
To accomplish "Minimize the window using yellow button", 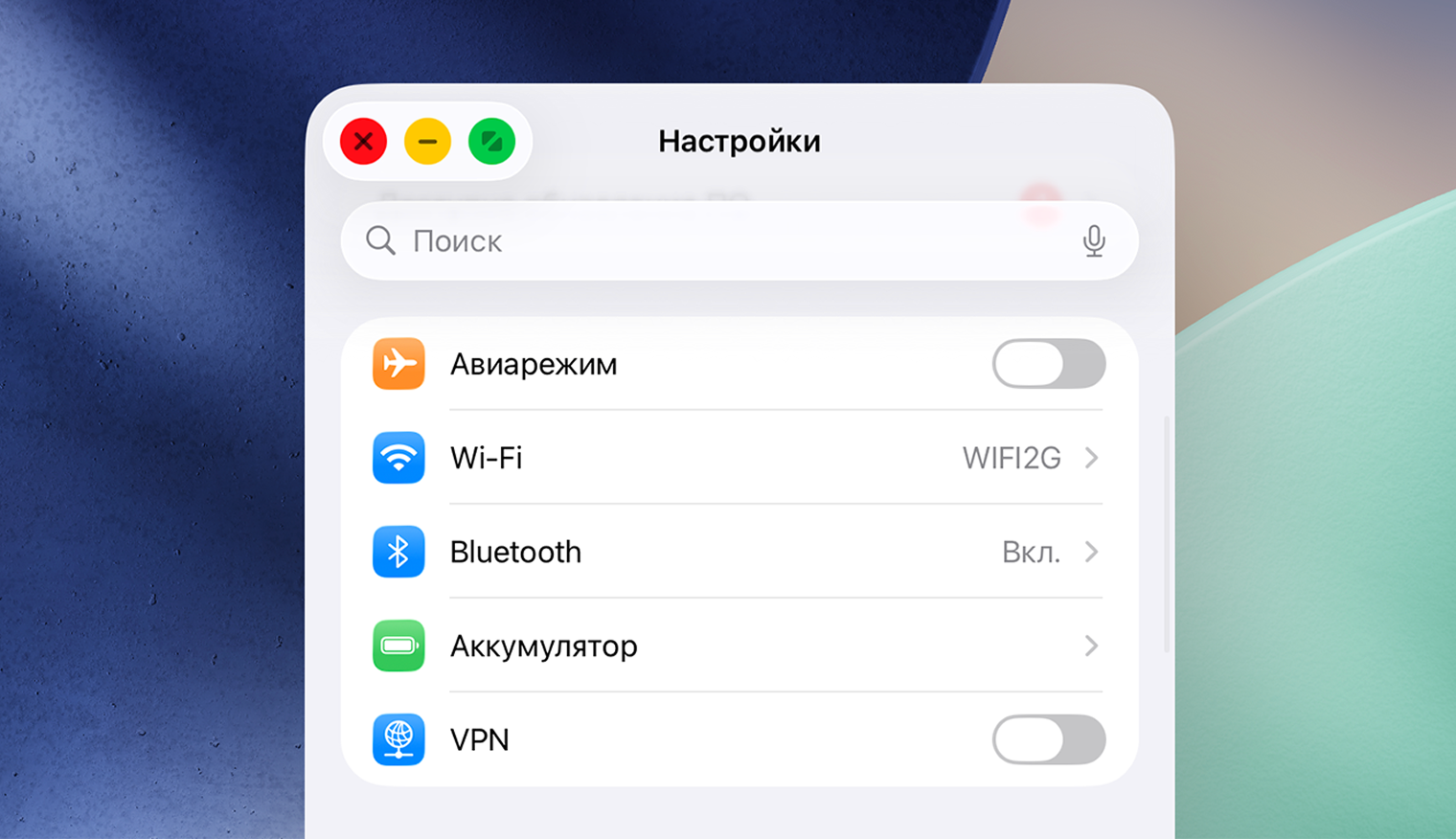I will (427, 142).
